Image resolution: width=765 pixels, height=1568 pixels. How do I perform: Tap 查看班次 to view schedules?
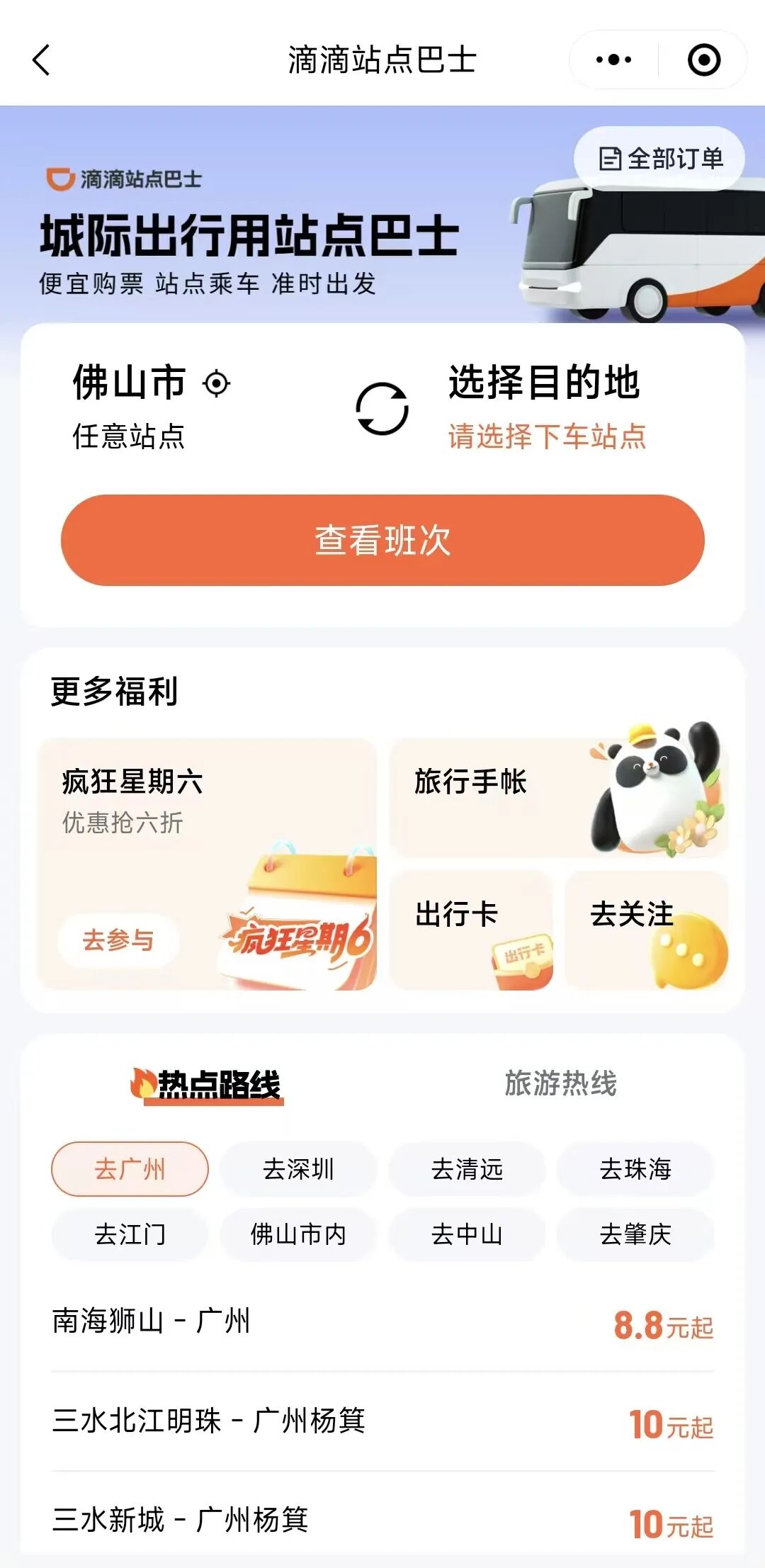click(x=382, y=540)
